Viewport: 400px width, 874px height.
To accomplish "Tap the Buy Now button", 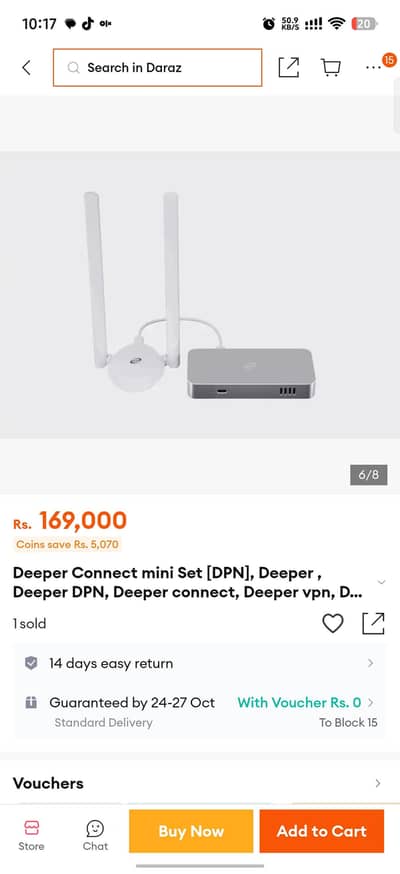I will [191, 831].
